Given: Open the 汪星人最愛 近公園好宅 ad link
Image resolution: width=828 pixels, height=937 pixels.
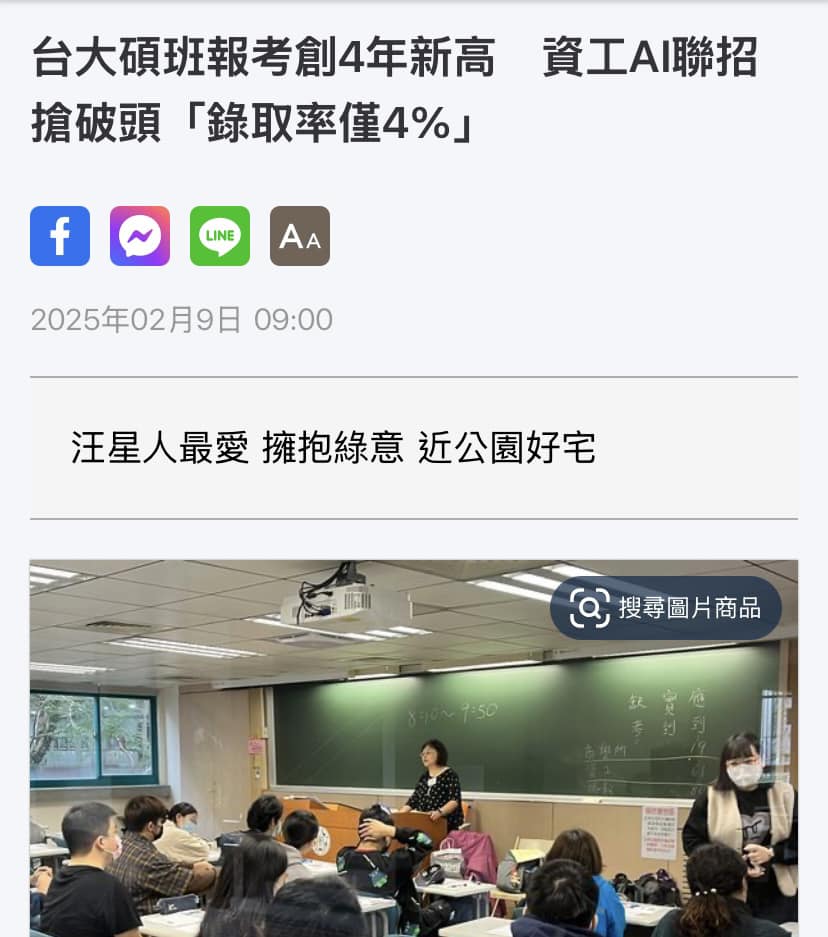Looking at the screenshot, I should (333, 448).
